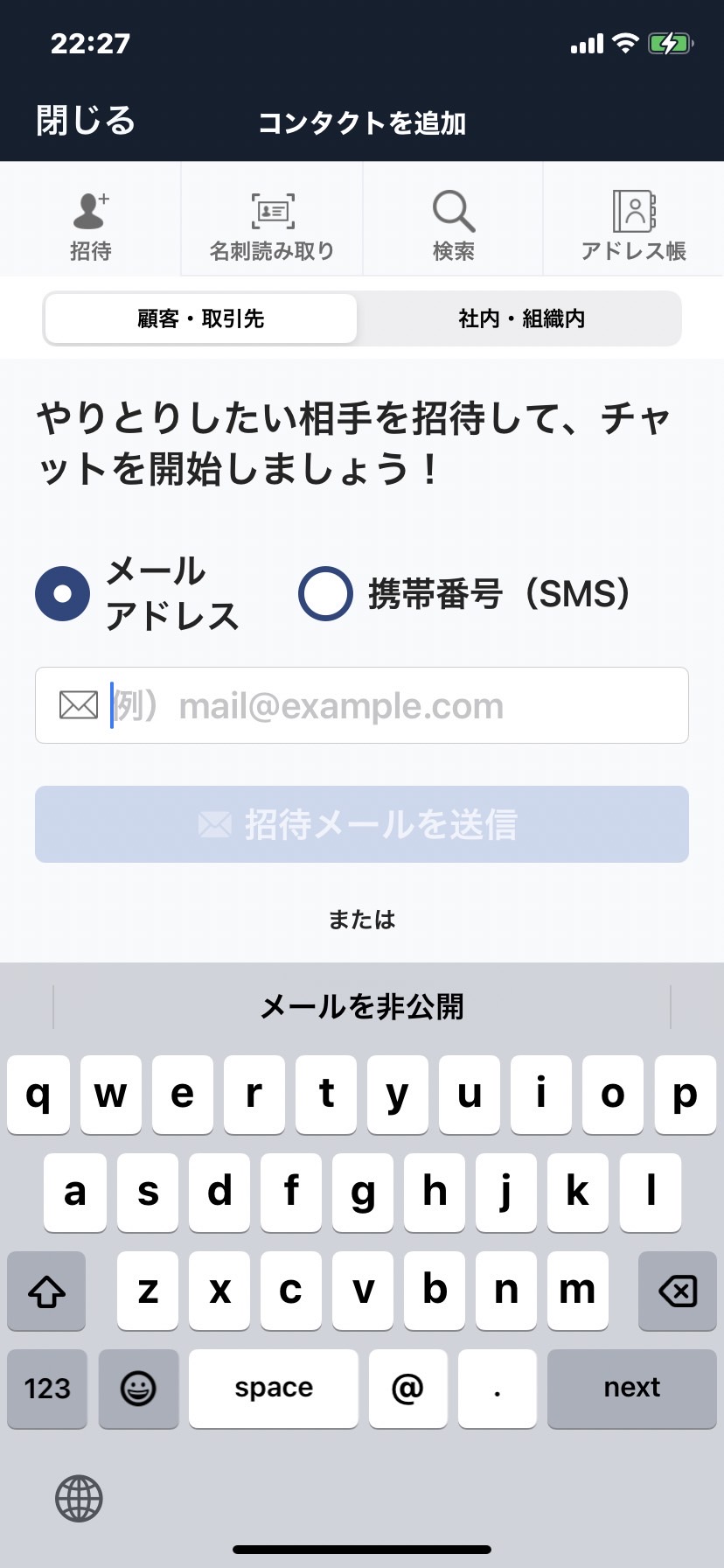The width and height of the screenshot is (724, 1568).
Task: Tap the email address input field
Action: pos(362,705)
